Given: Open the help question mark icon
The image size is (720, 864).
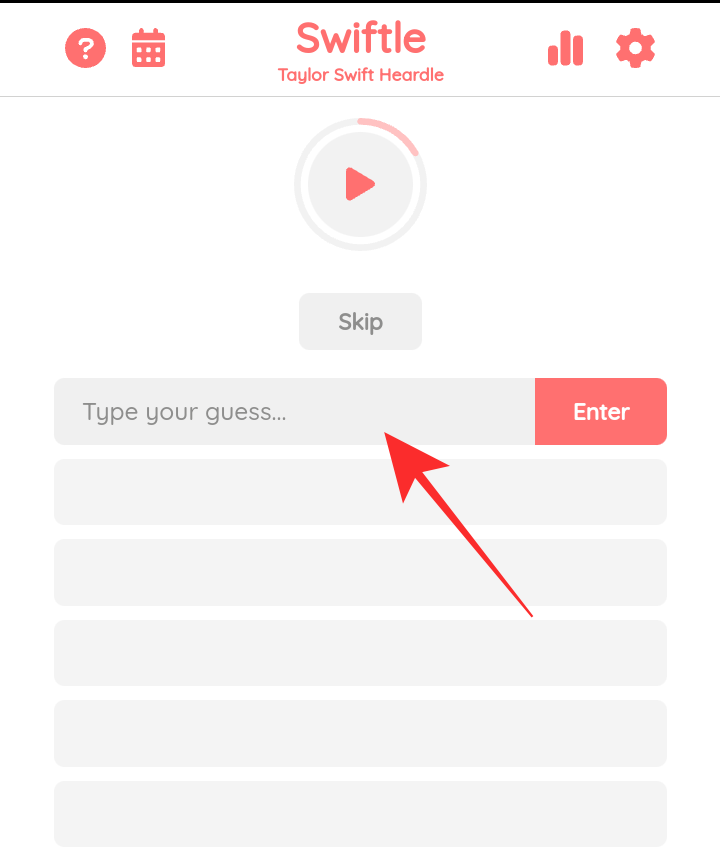Looking at the screenshot, I should tap(86, 48).
